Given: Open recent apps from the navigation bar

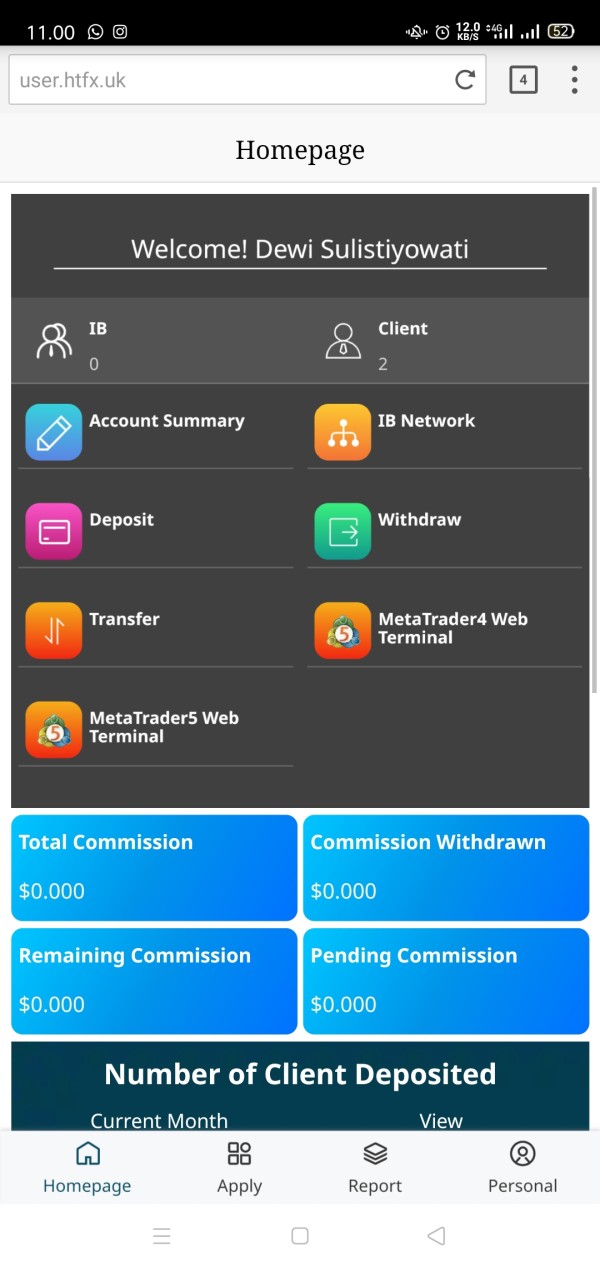Looking at the screenshot, I should (x=162, y=1236).
